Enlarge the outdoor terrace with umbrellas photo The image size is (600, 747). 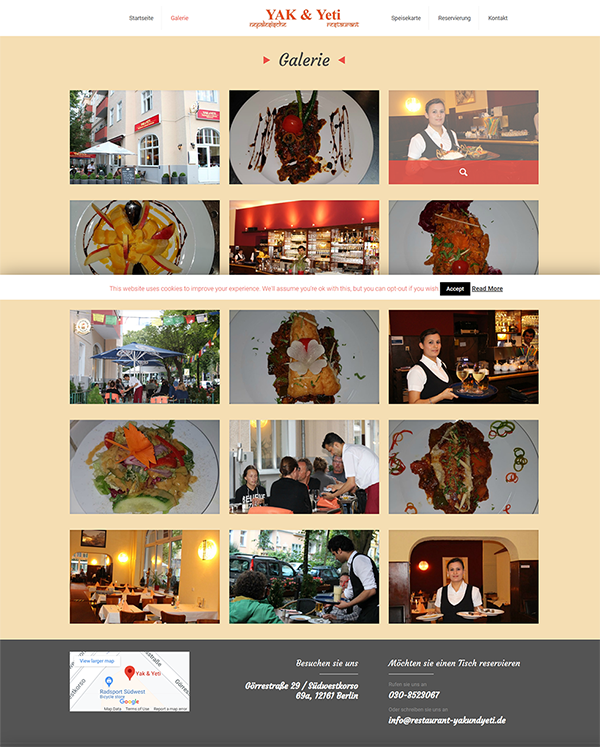(144, 357)
